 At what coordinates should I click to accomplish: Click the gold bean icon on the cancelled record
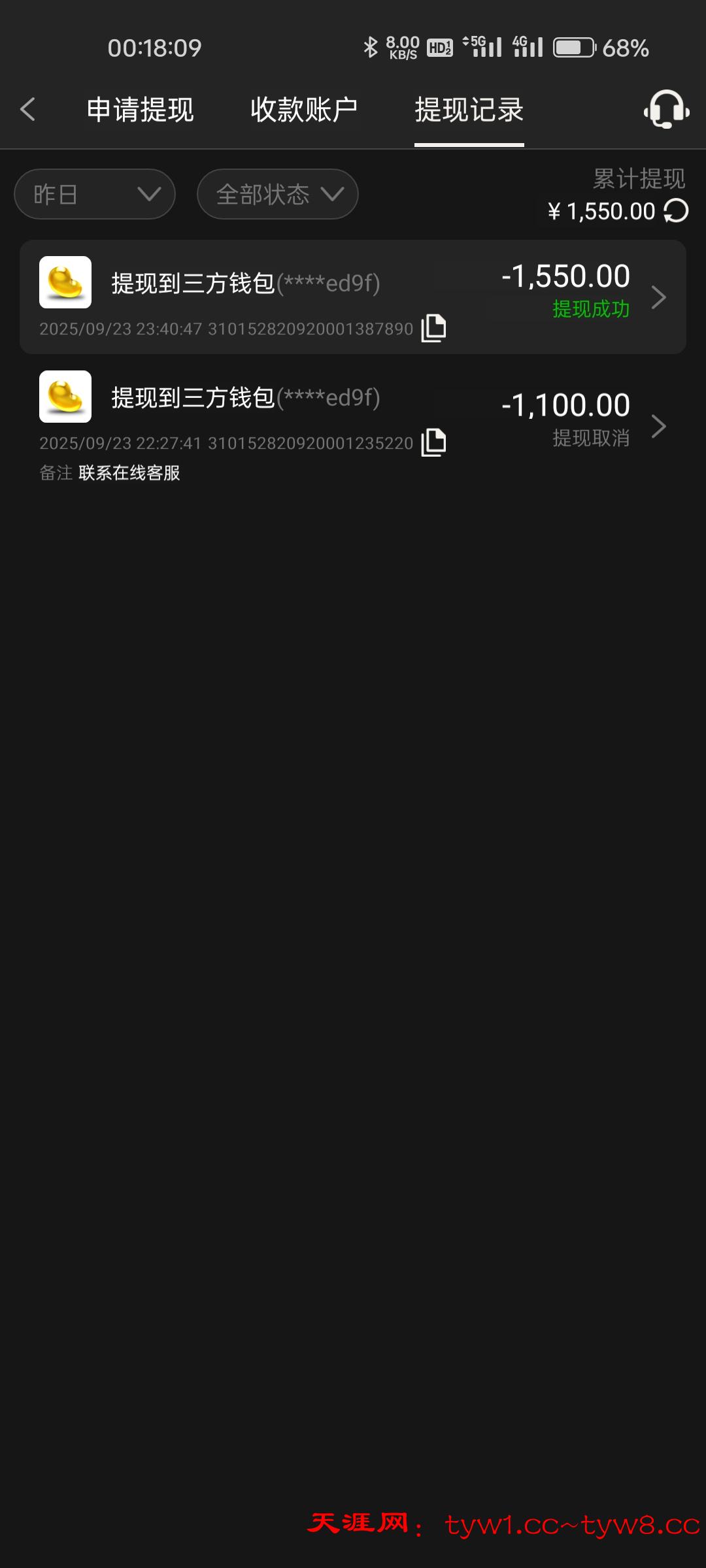[65, 397]
